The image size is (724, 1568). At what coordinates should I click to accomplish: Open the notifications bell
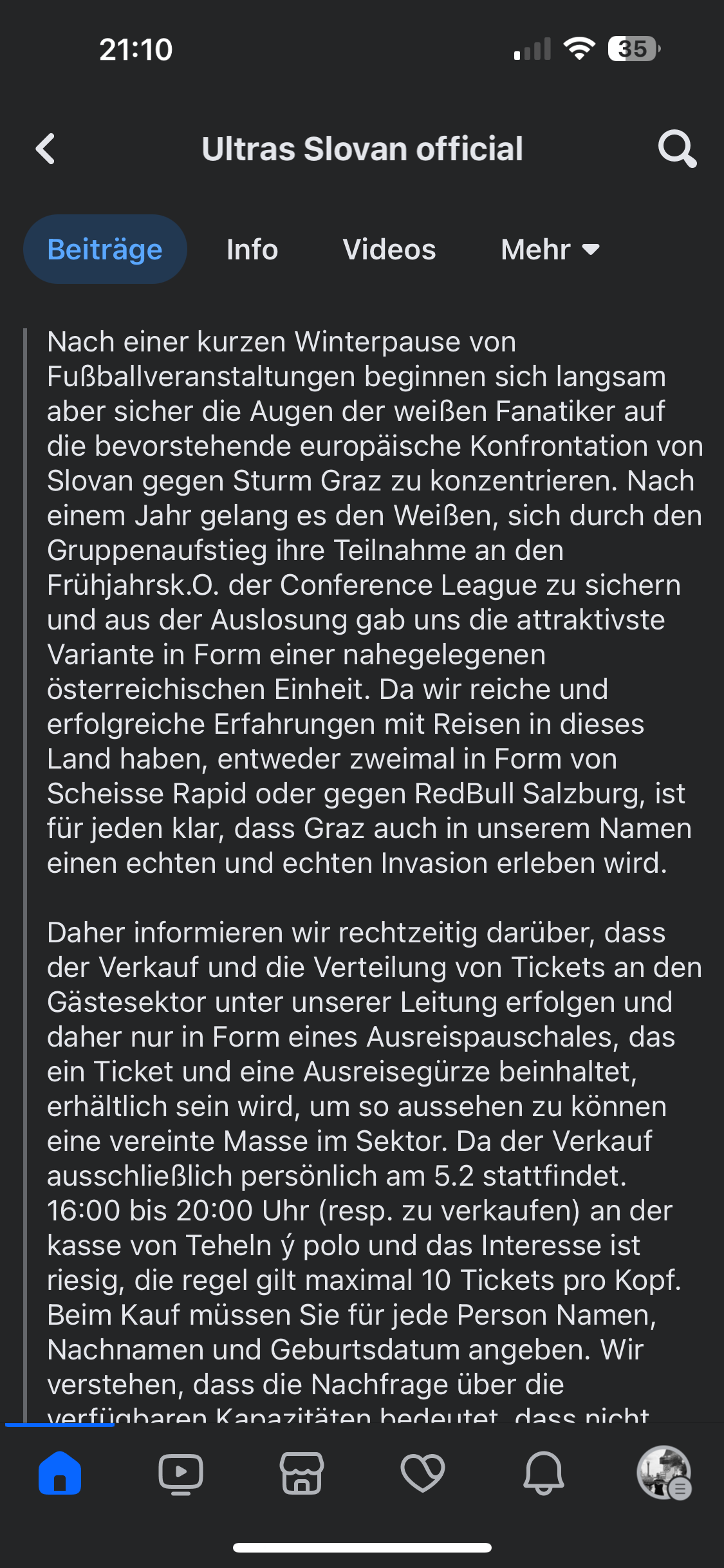tap(543, 1473)
